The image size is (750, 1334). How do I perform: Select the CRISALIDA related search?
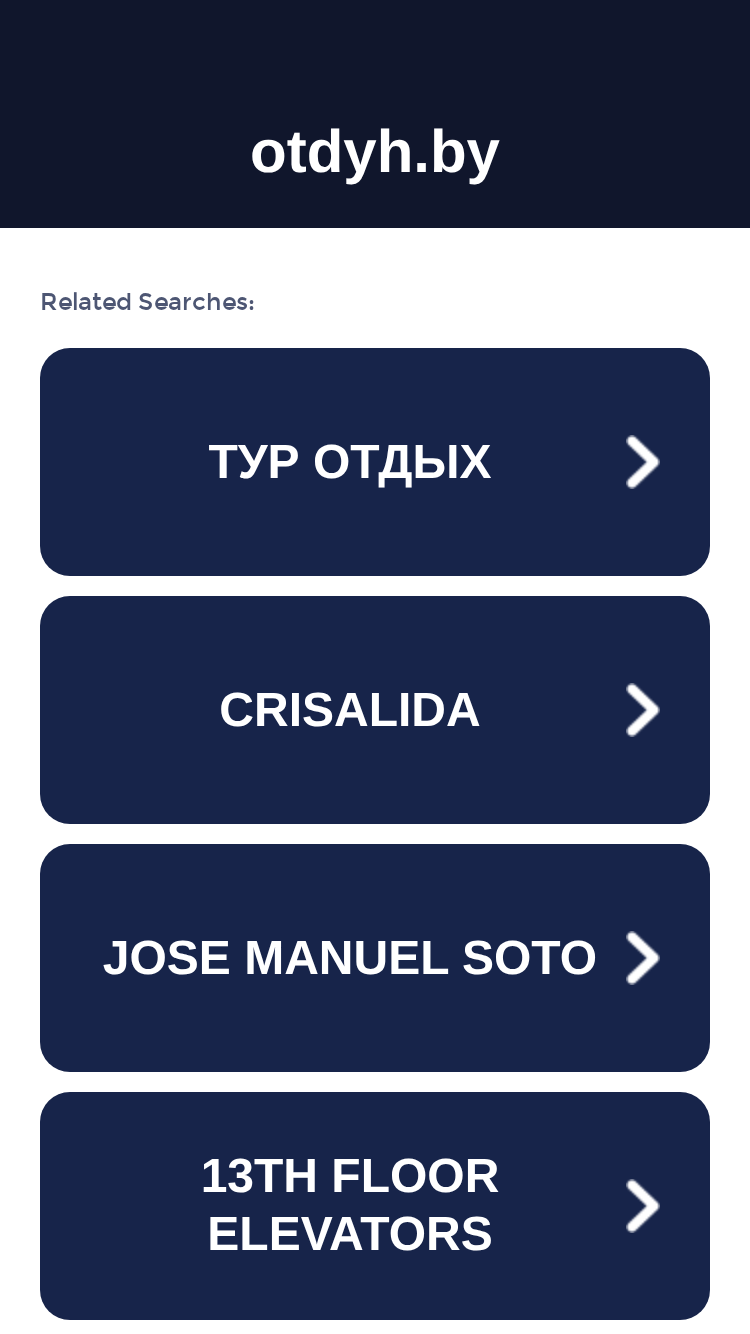[x=375, y=710]
